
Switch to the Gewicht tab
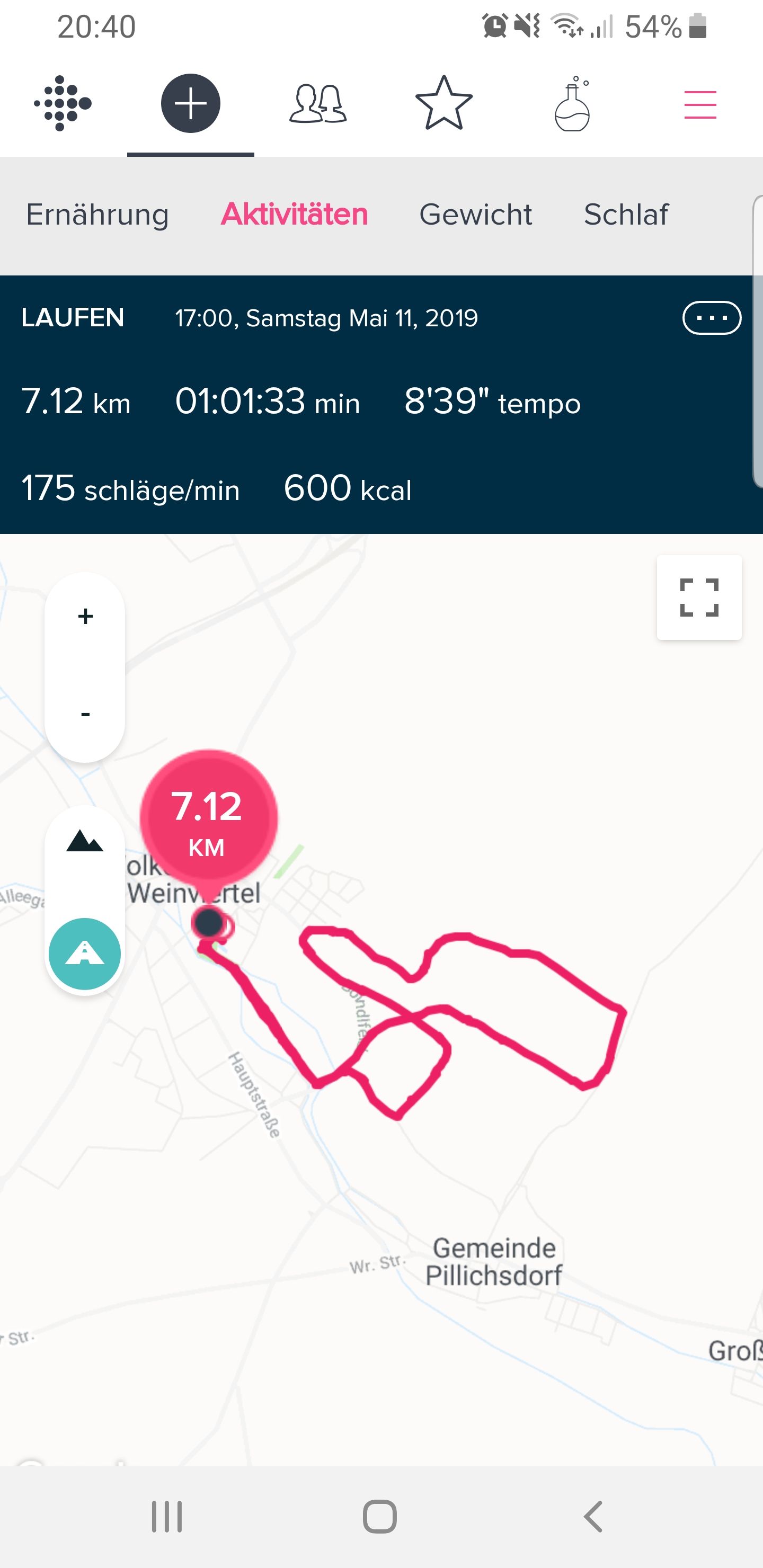coord(476,214)
